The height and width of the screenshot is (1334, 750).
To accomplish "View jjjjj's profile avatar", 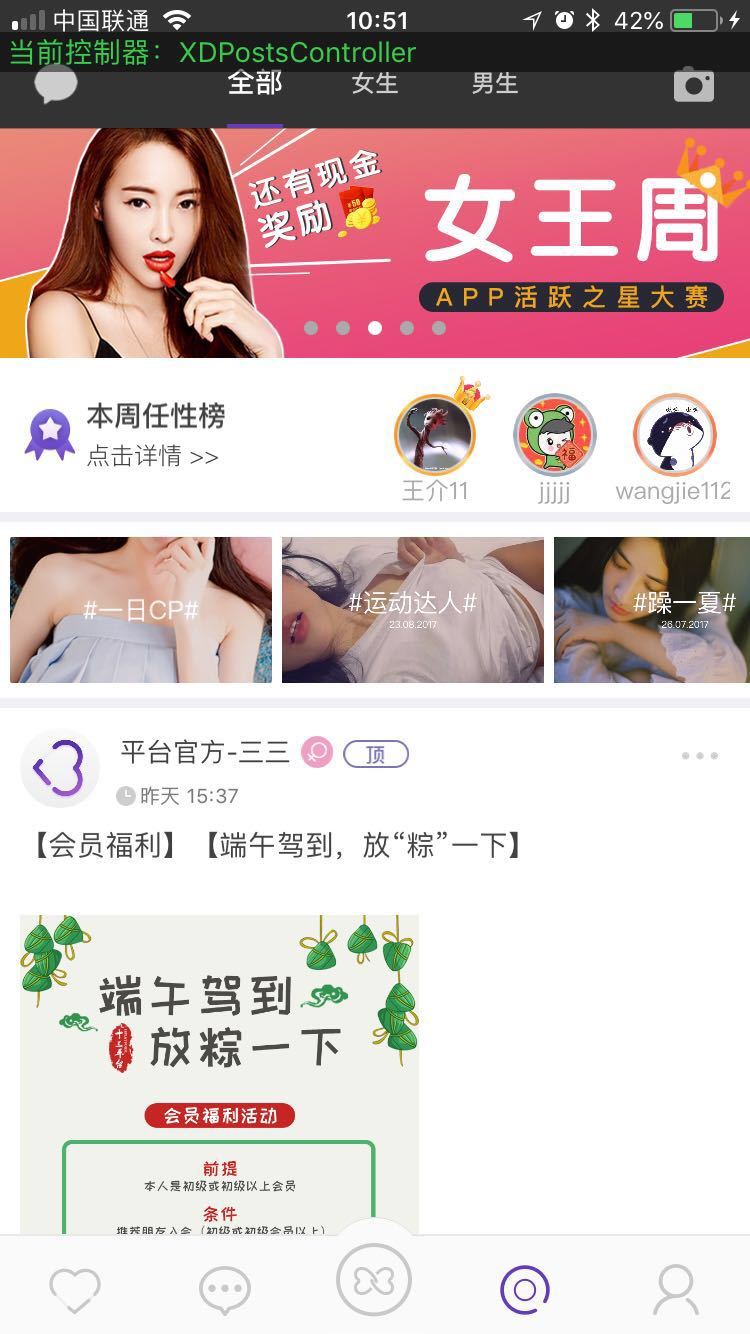I will pyautogui.click(x=554, y=435).
